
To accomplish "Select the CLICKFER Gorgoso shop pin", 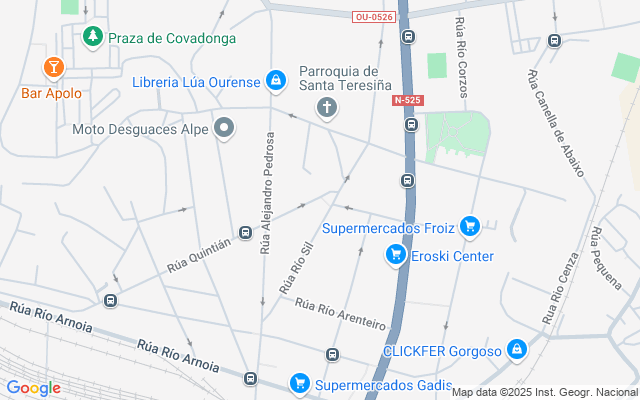I will (517, 350).
